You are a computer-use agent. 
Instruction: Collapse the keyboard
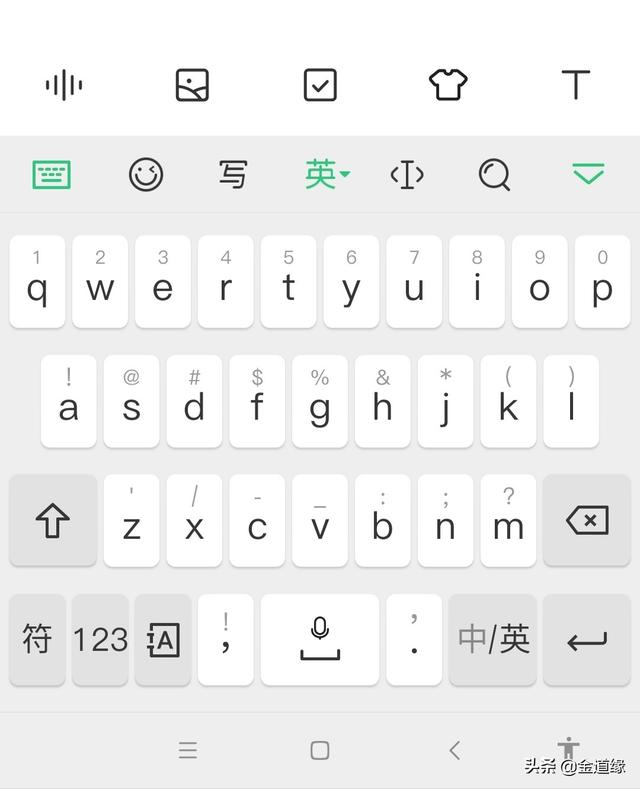click(588, 175)
